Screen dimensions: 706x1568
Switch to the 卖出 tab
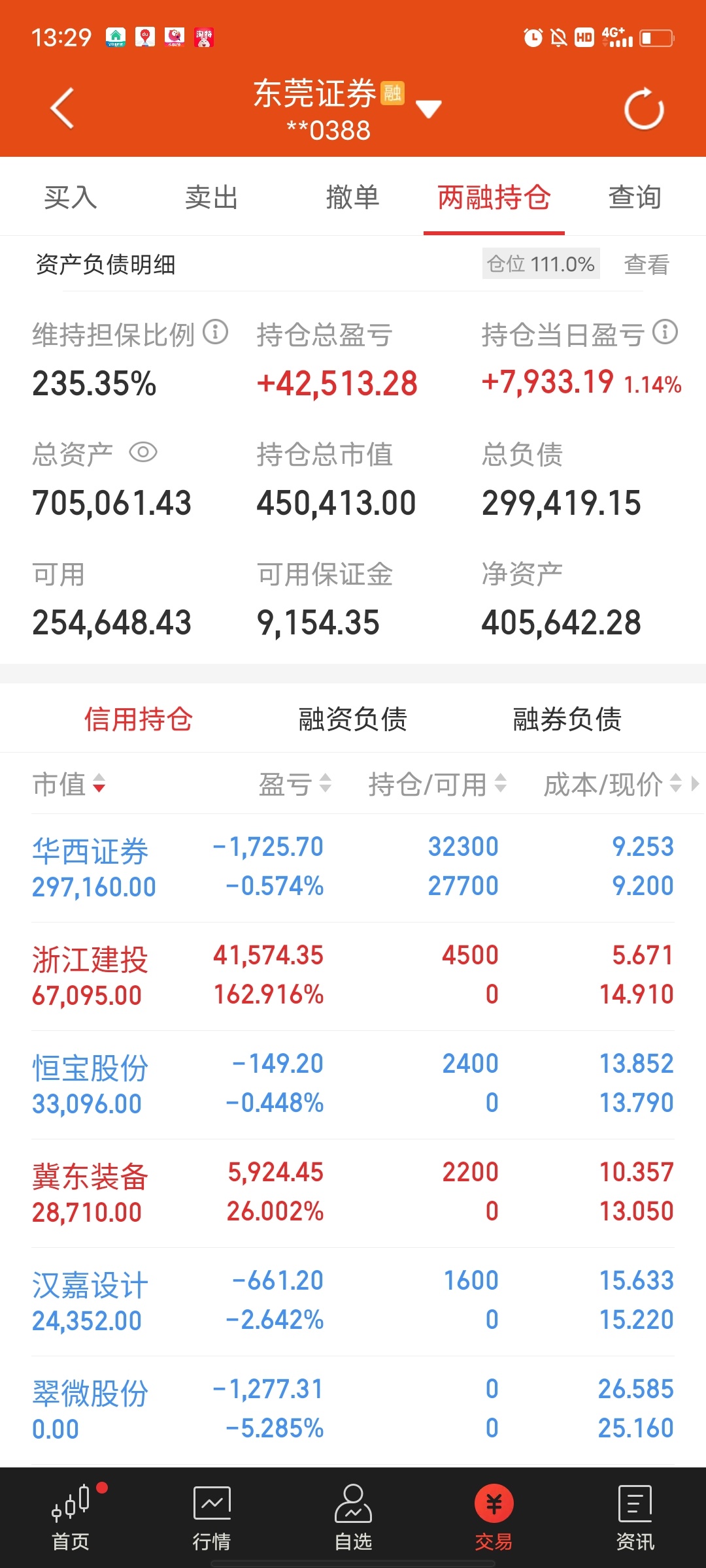[212, 197]
